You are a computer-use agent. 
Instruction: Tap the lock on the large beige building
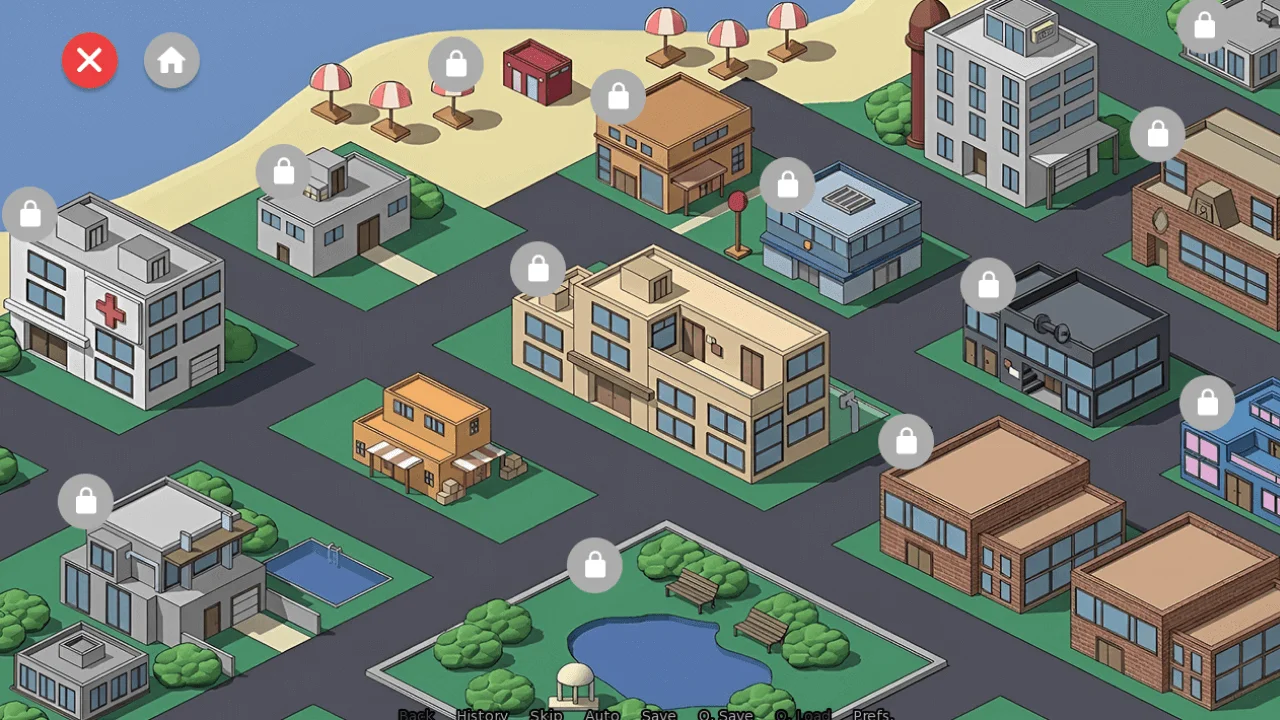[538, 269]
